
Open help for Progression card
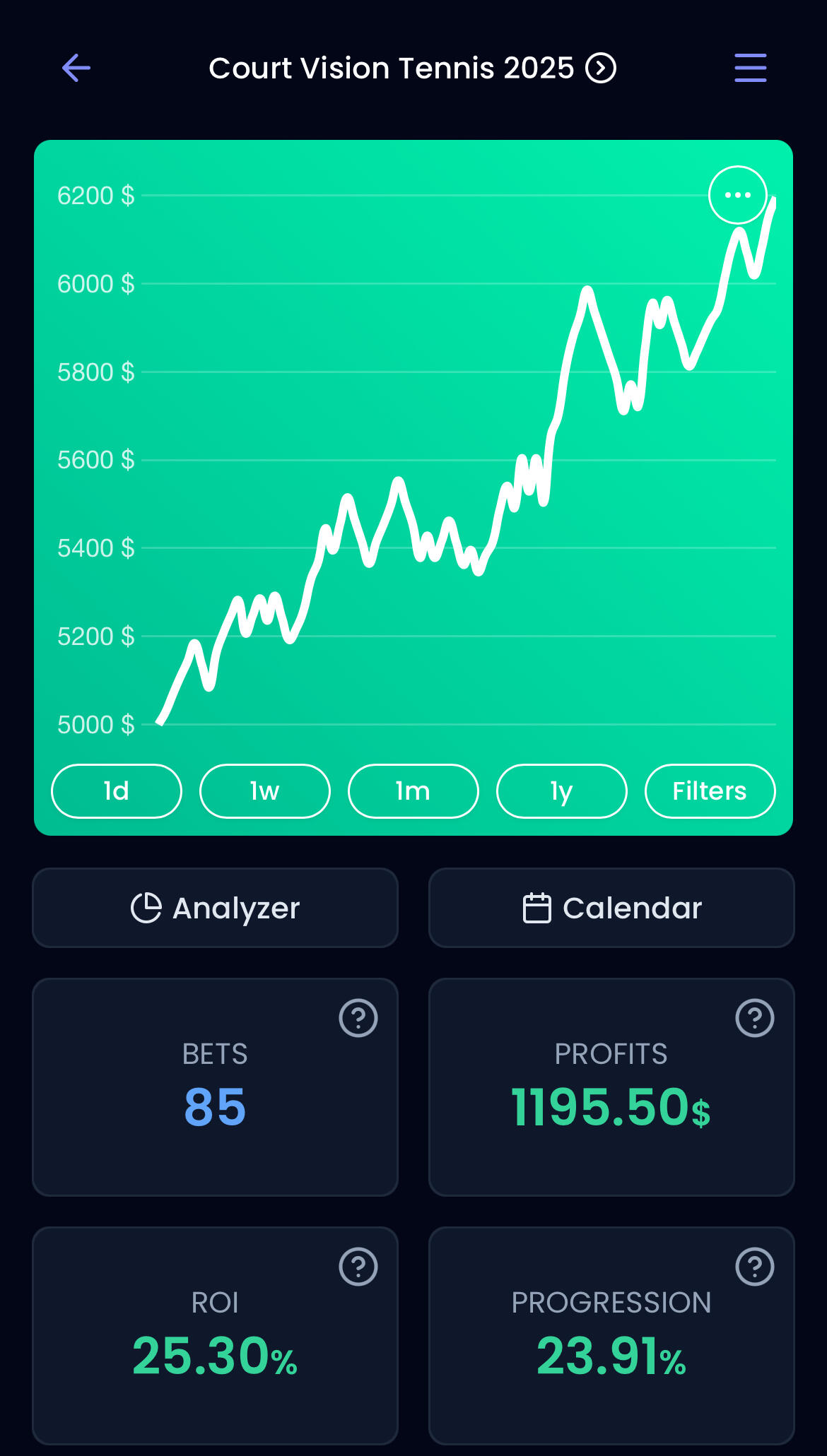tap(755, 1267)
